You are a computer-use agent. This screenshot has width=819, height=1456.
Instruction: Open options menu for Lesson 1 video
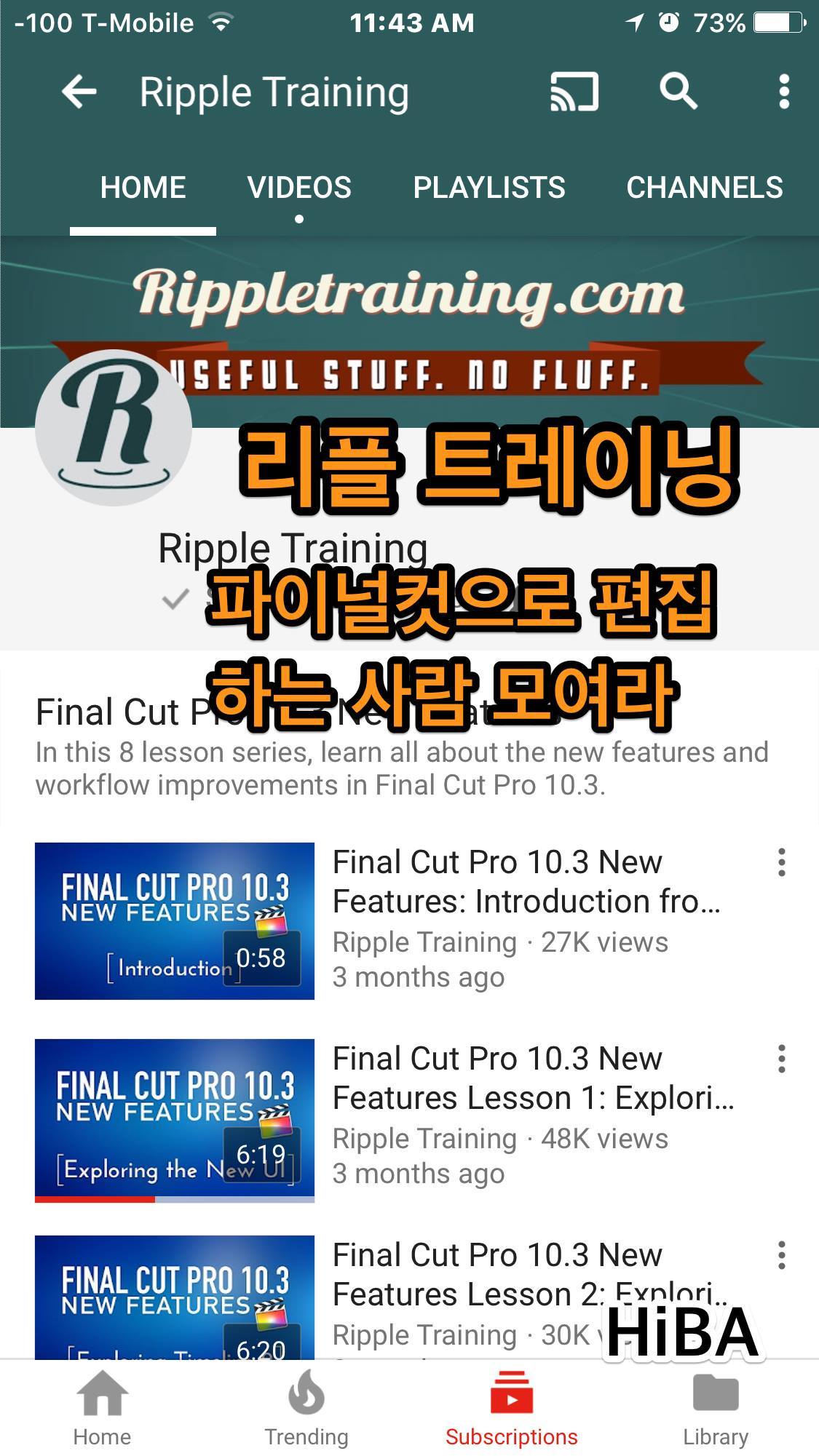tap(782, 1059)
